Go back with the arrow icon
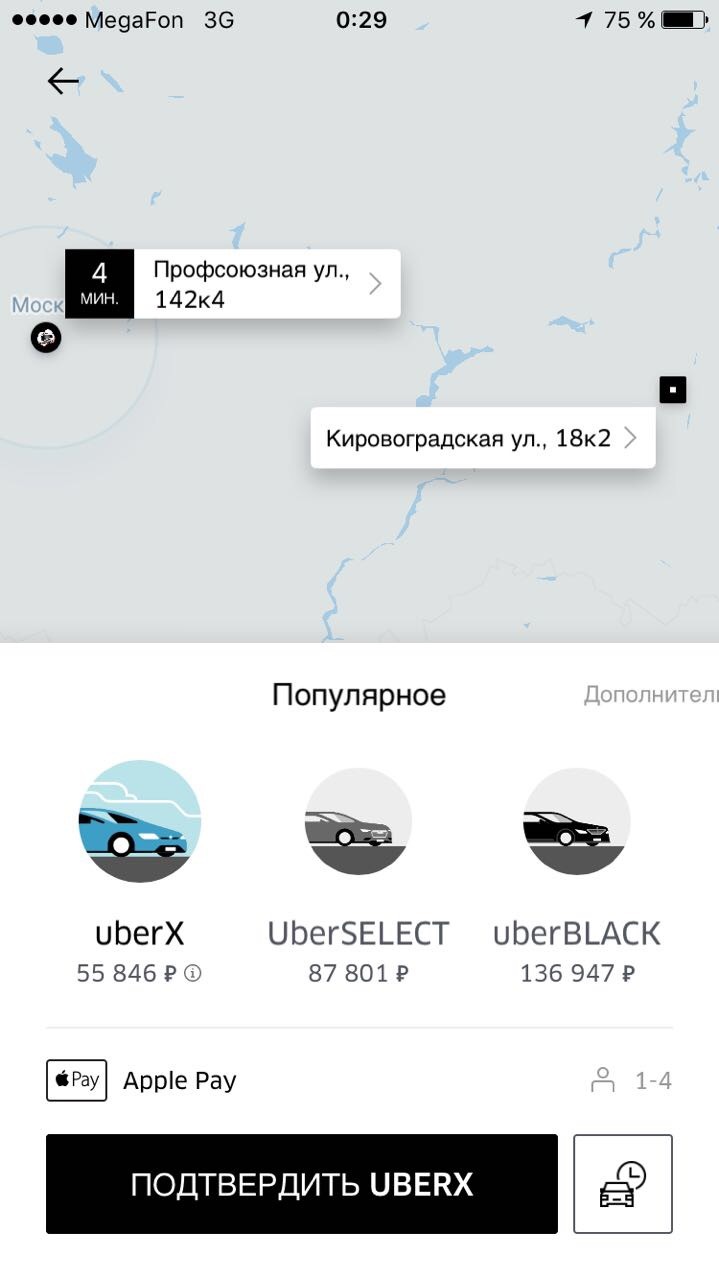Viewport: 719px width, 1280px height. [x=63, y=81]
